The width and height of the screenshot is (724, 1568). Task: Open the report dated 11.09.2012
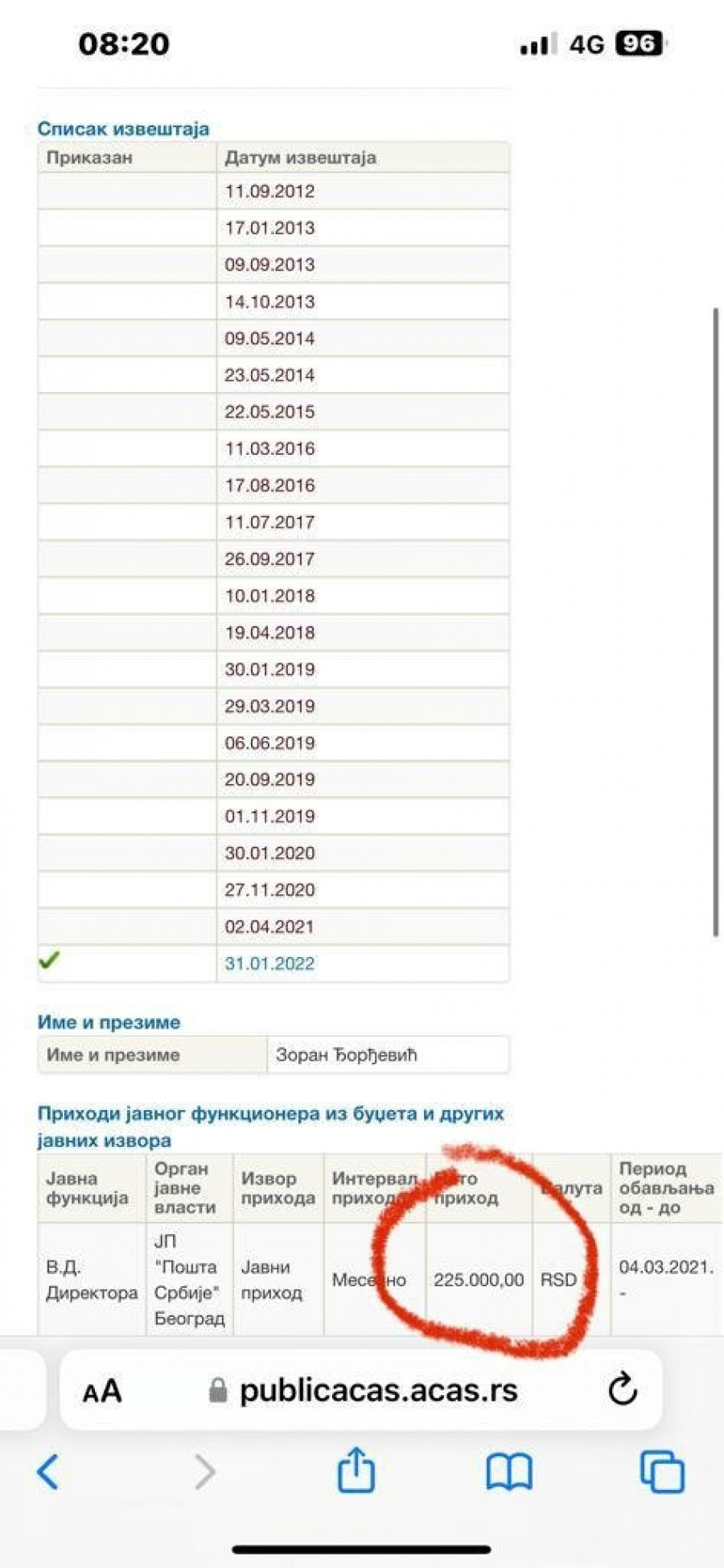pyautogui.click(x=269, y=192)
